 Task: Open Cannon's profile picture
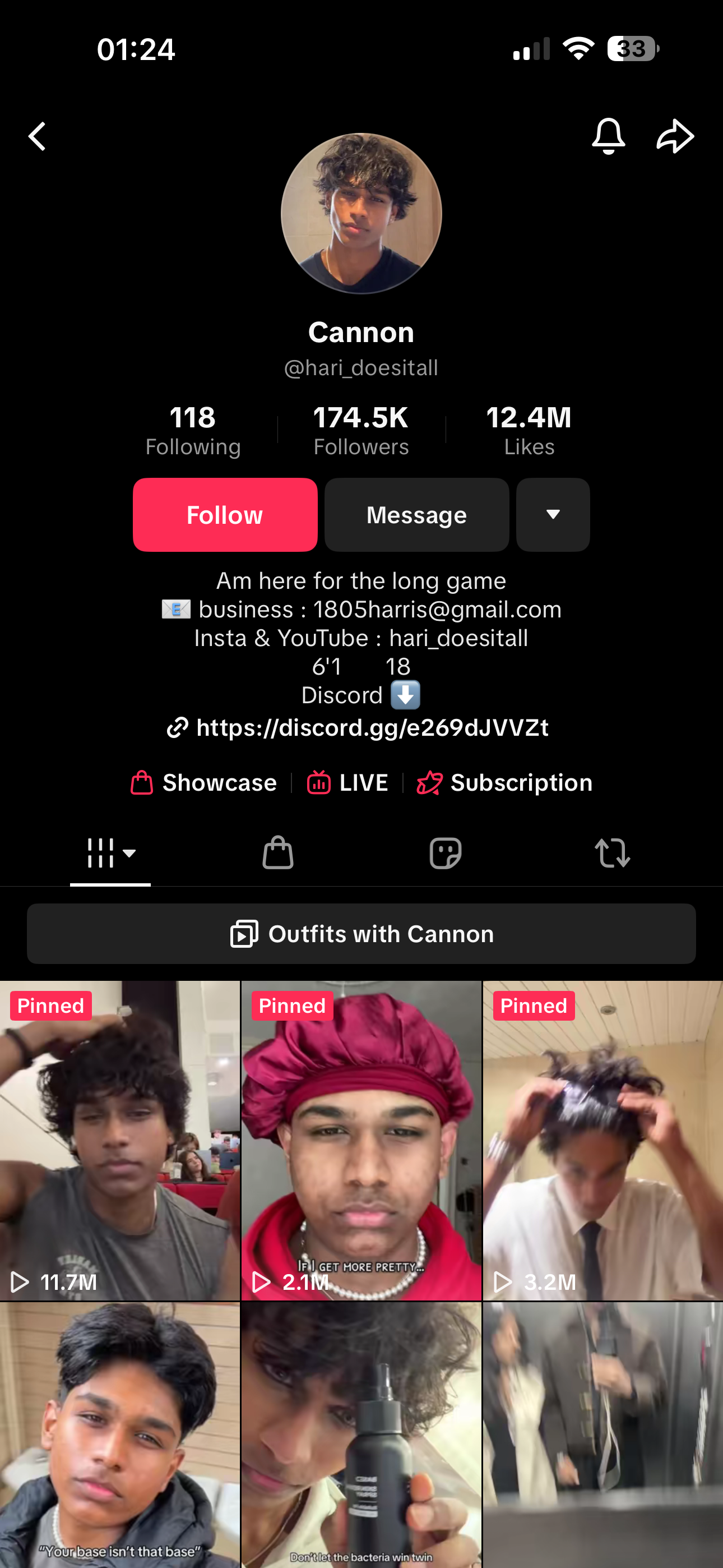tap(361, 214)
